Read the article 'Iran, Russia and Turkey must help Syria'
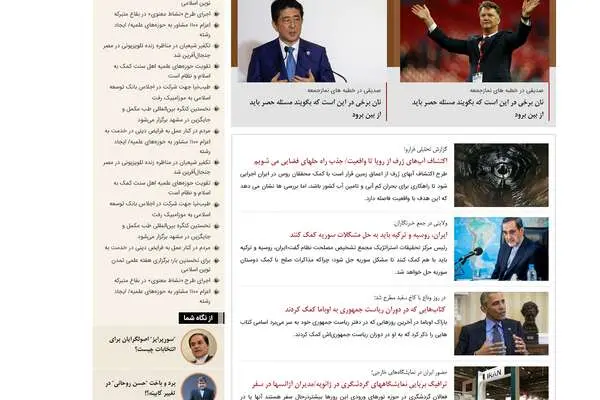This screenshot has width=600, height=400. click(368, 235)
